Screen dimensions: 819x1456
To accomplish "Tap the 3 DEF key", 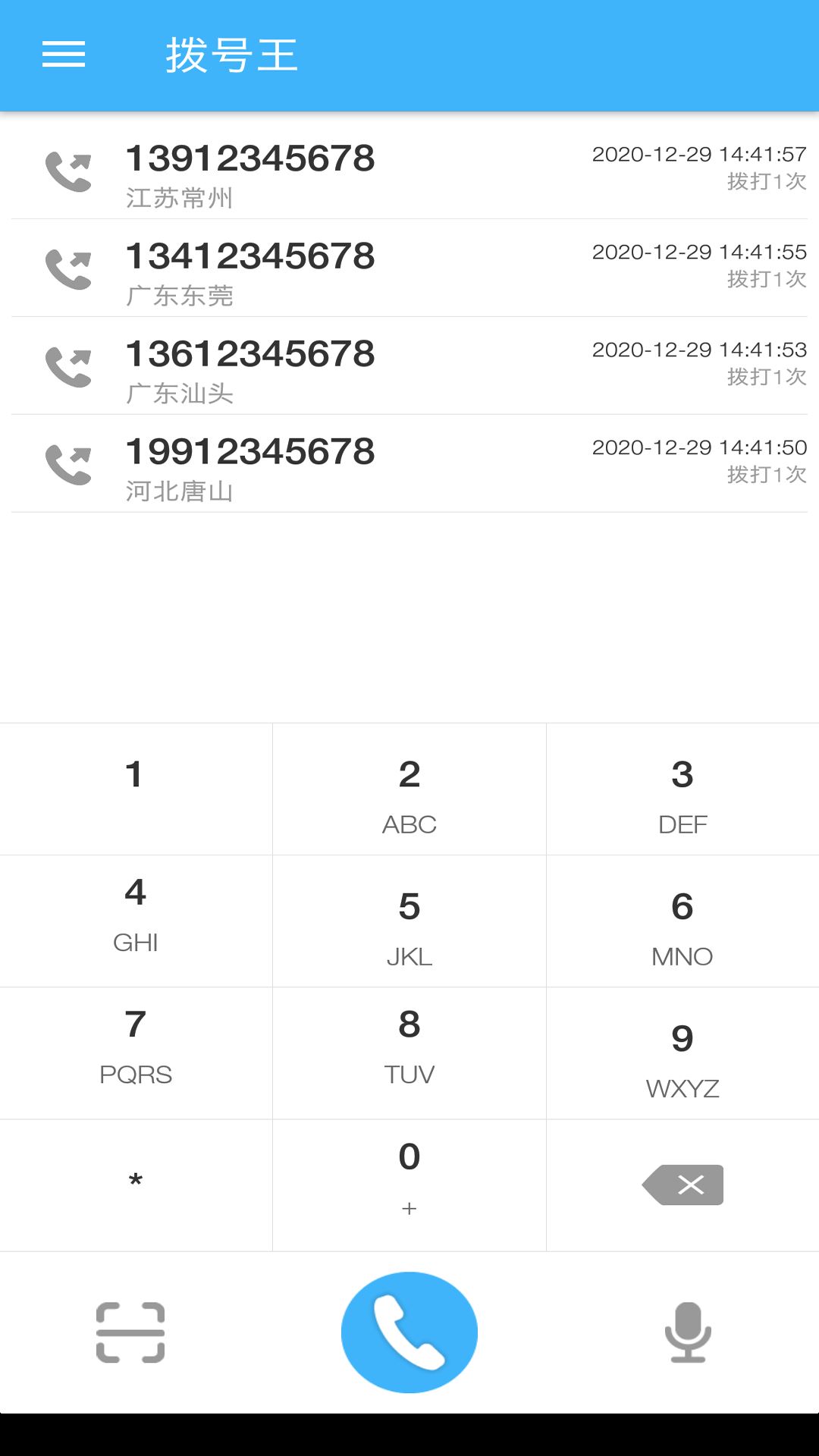I will (682, 789).
